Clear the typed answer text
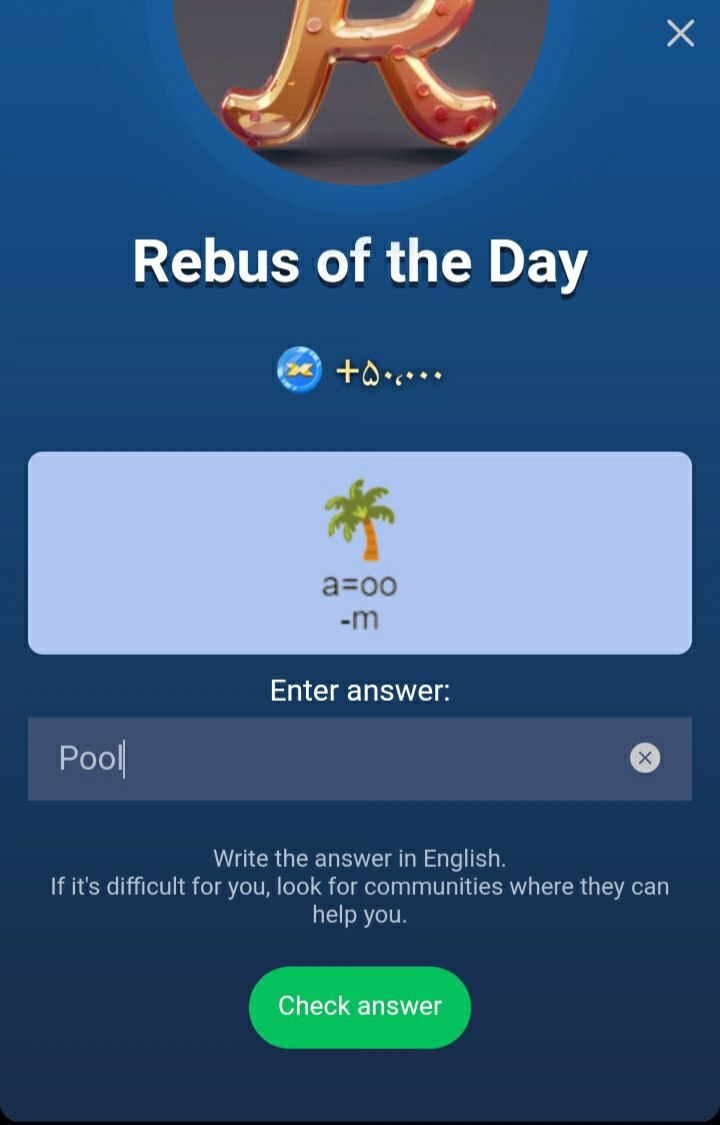 tap(645, 759)
